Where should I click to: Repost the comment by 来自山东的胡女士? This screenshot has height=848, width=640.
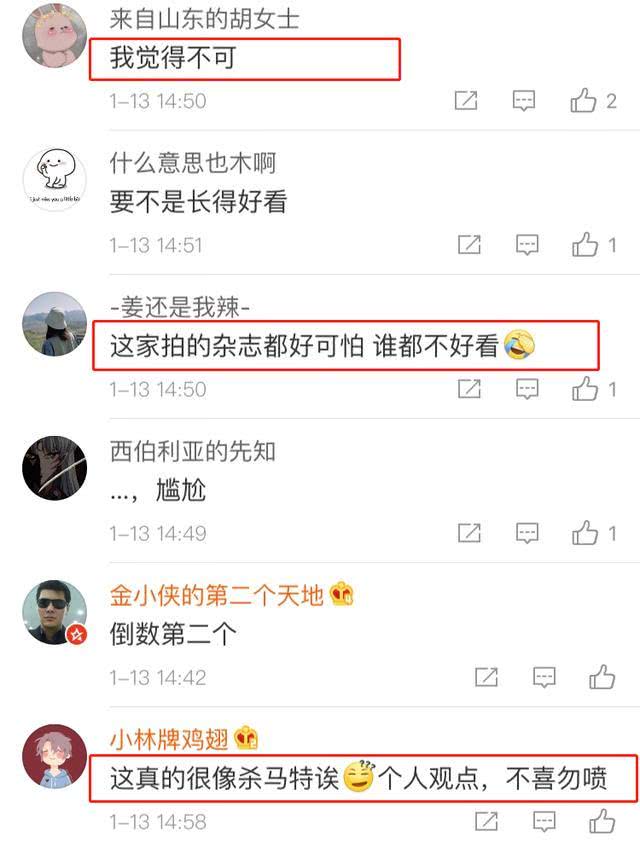coord(466,100)
